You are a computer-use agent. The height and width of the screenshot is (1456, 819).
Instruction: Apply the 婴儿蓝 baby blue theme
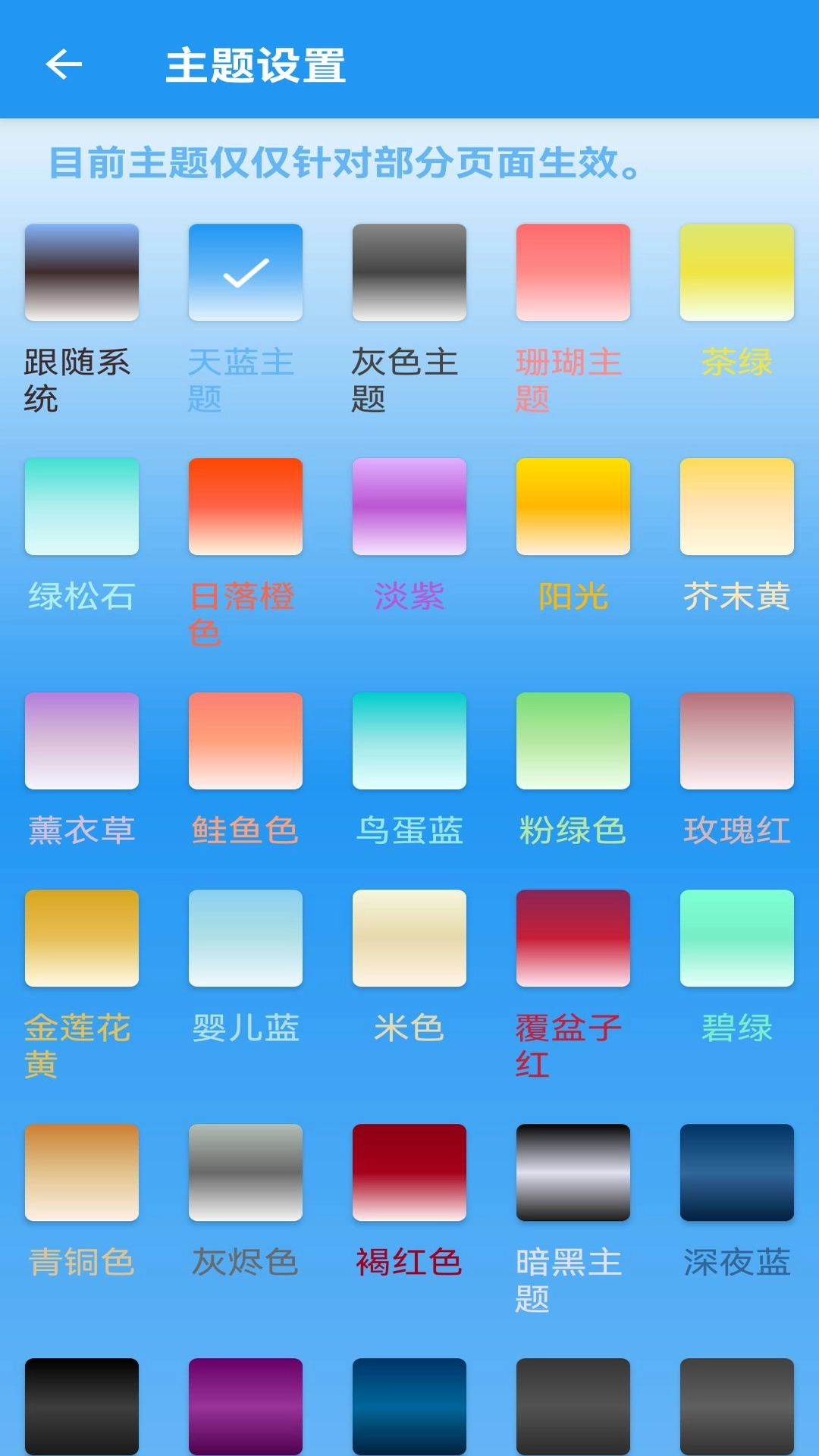pos(245,938)
